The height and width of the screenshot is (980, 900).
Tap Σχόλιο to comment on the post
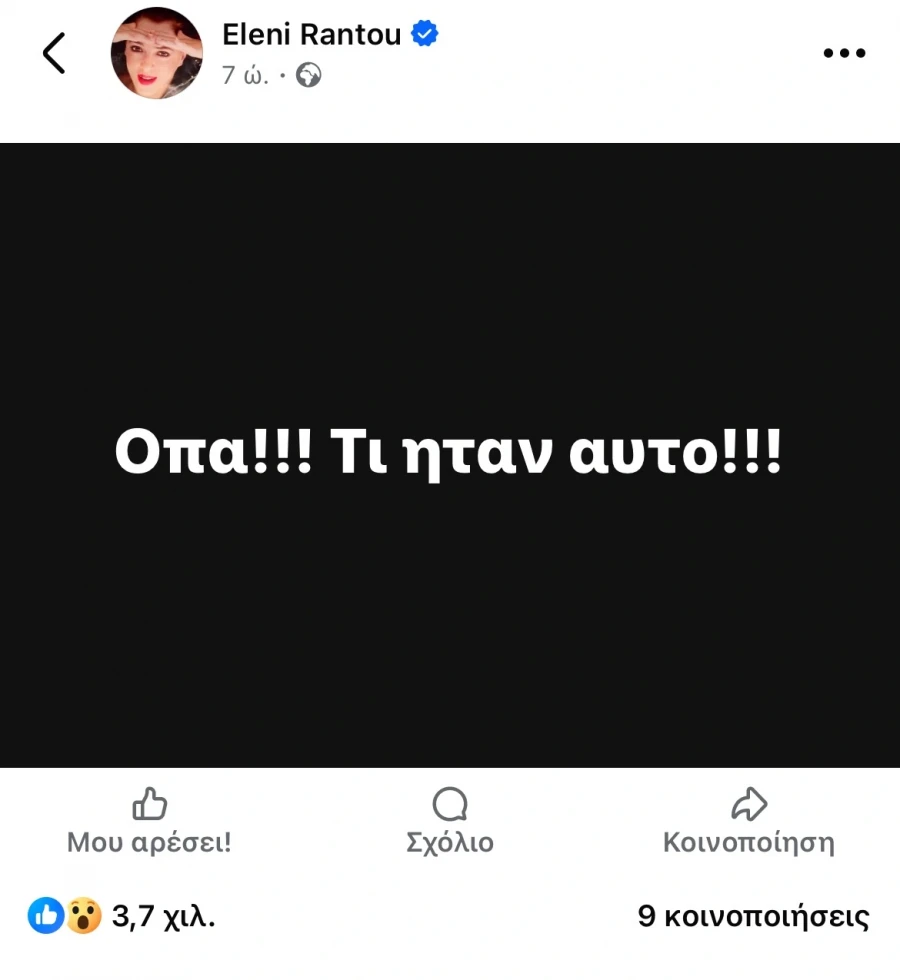[450, 821]
